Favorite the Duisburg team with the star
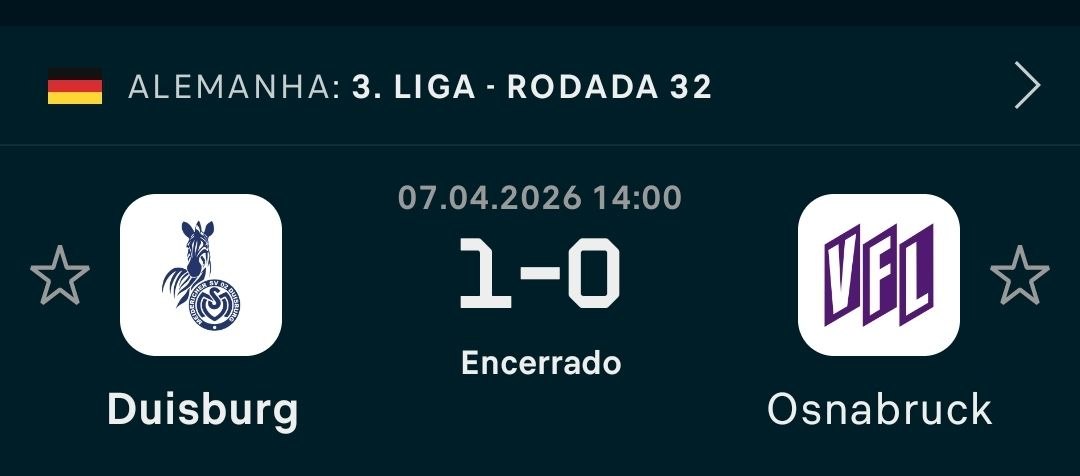The height and width of the screenshot is (476, 1080). [60, 275]
